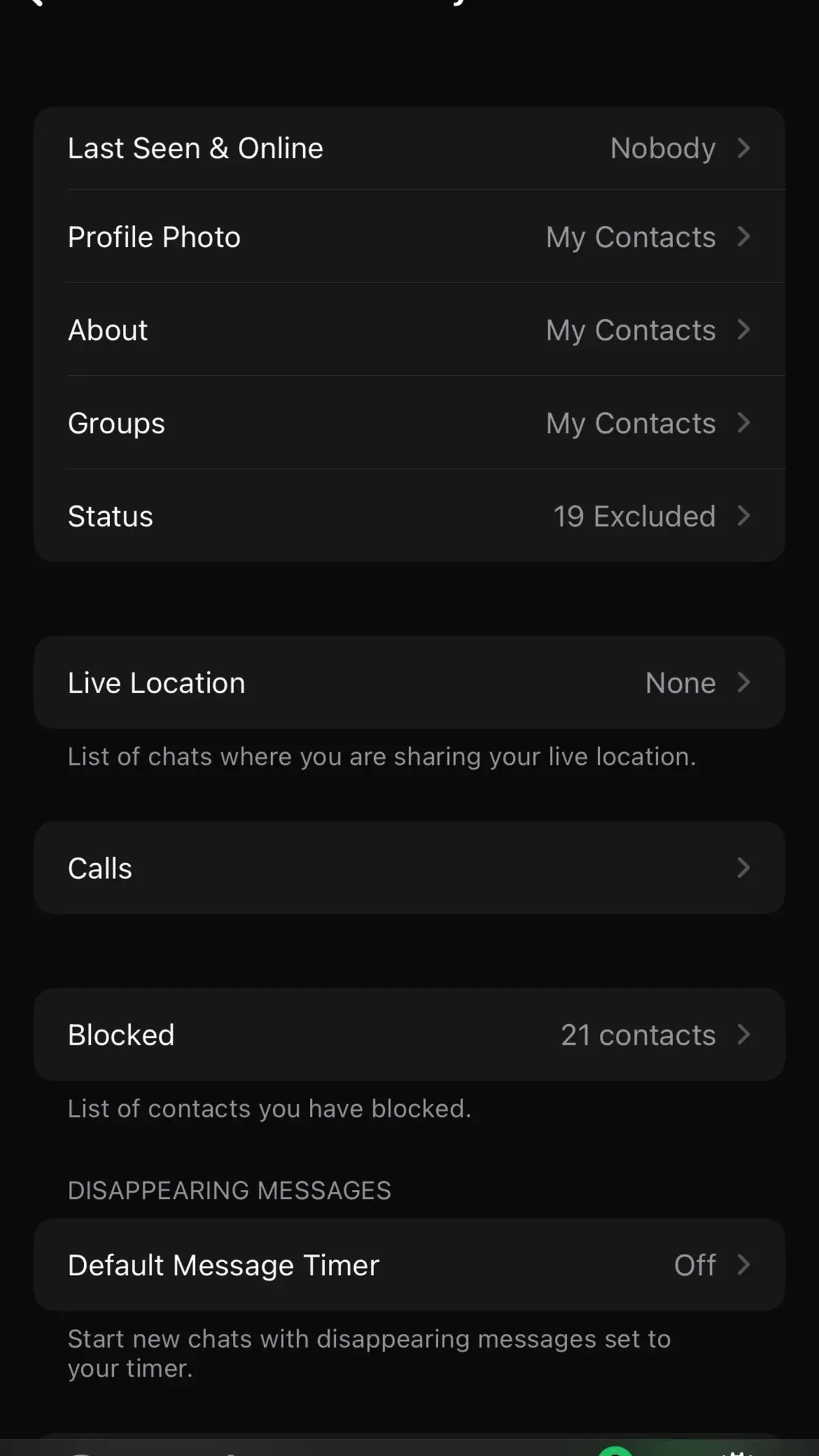The width and height of the screenshot is (819, 1456).
Task: Open Default Message Timer setting
Action: [x=409, y=1264]
